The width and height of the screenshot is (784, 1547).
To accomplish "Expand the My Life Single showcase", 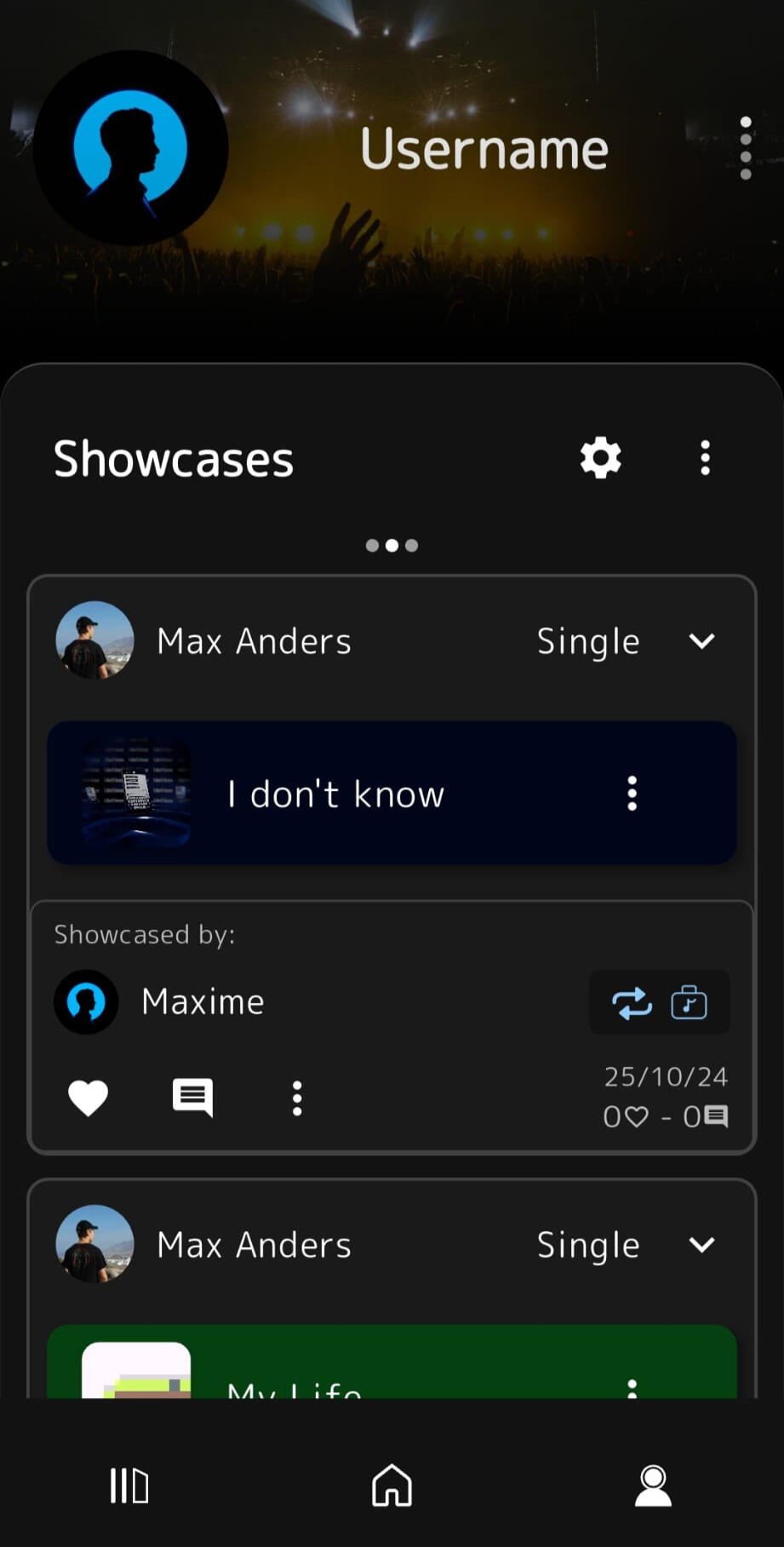I will click(701, 1245).
